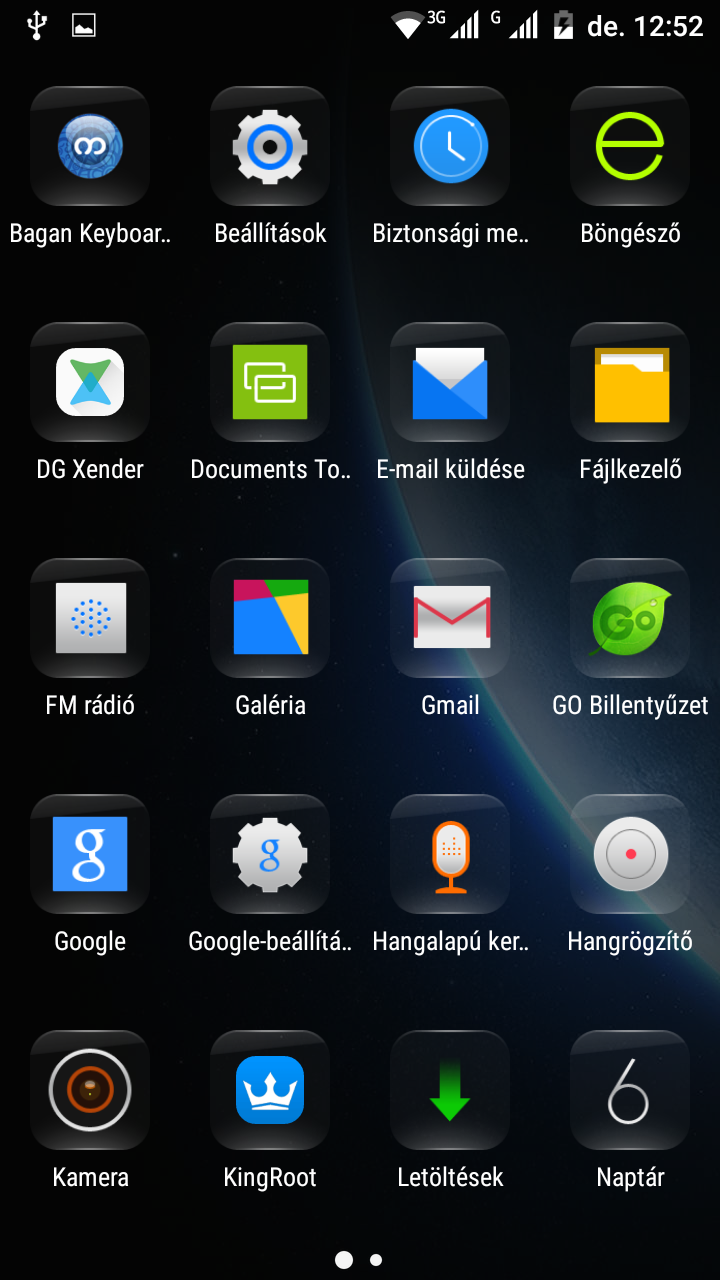The image size is (720, 1280).
Task: Start the FM rádió app
Action: pos(90,619)
